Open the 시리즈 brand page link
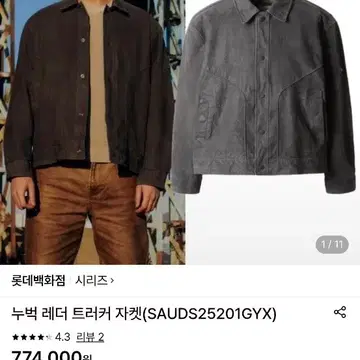360x360 pixels. [x=94, y=281]
